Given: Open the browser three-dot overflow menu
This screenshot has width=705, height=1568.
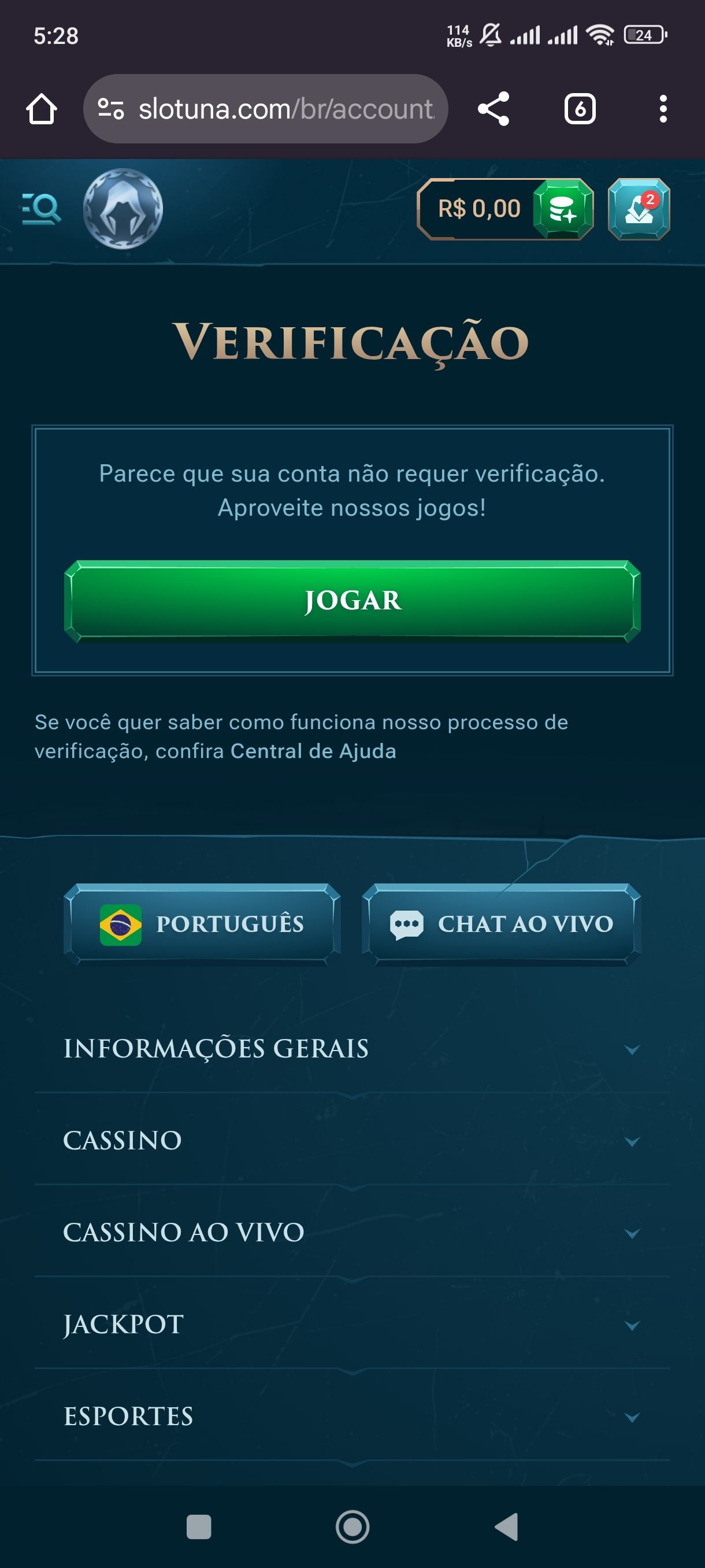Looking at the screenshot, I should pos(663,108).
